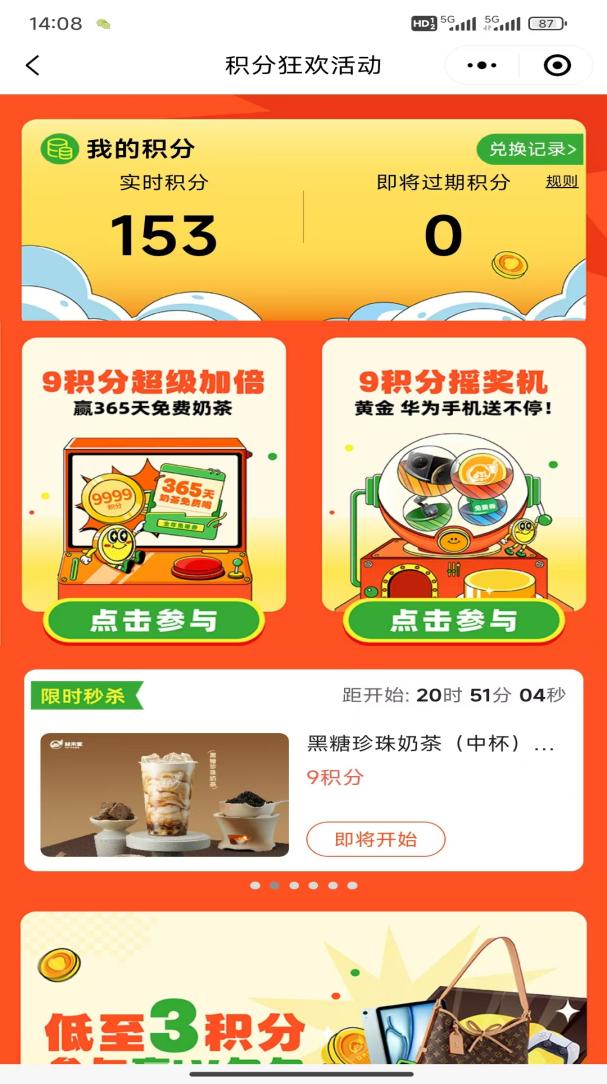Tap 点击参与 under 9积分超级加倍
The width and height of the screenshot is (607, 1084).
tap(154, 621)
